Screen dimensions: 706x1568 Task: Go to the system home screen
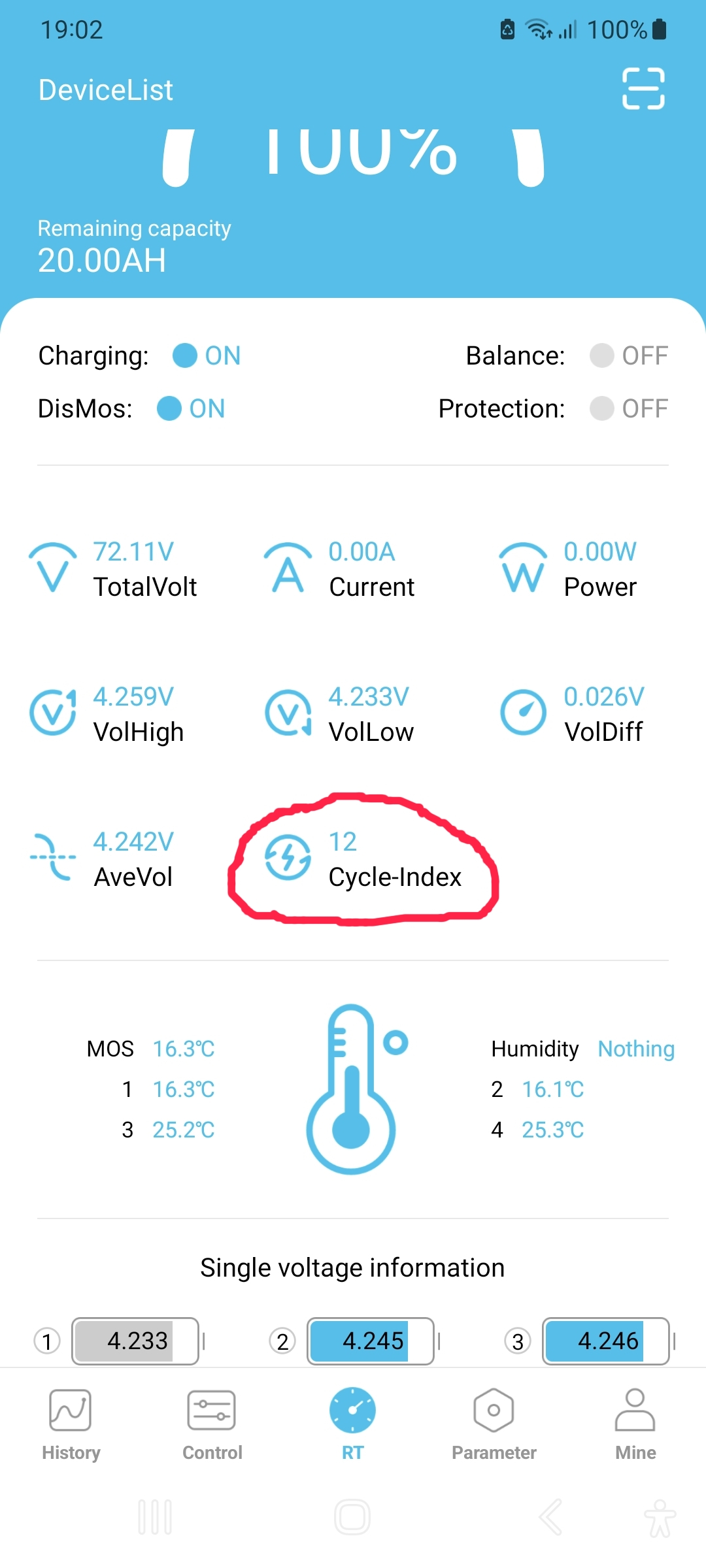(x=352, y=1516)
